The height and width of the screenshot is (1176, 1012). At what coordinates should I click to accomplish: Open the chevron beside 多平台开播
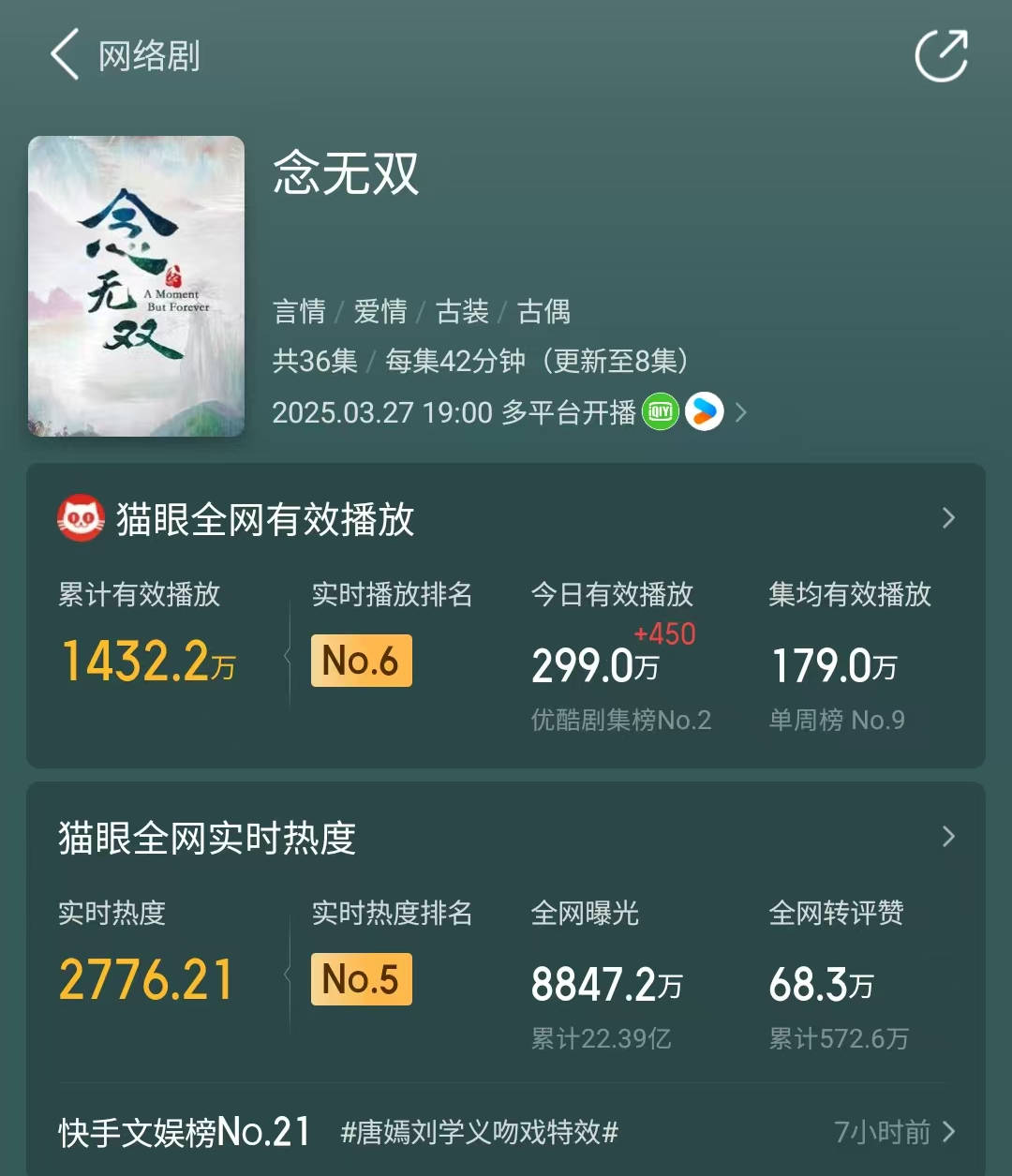(742, 412)
